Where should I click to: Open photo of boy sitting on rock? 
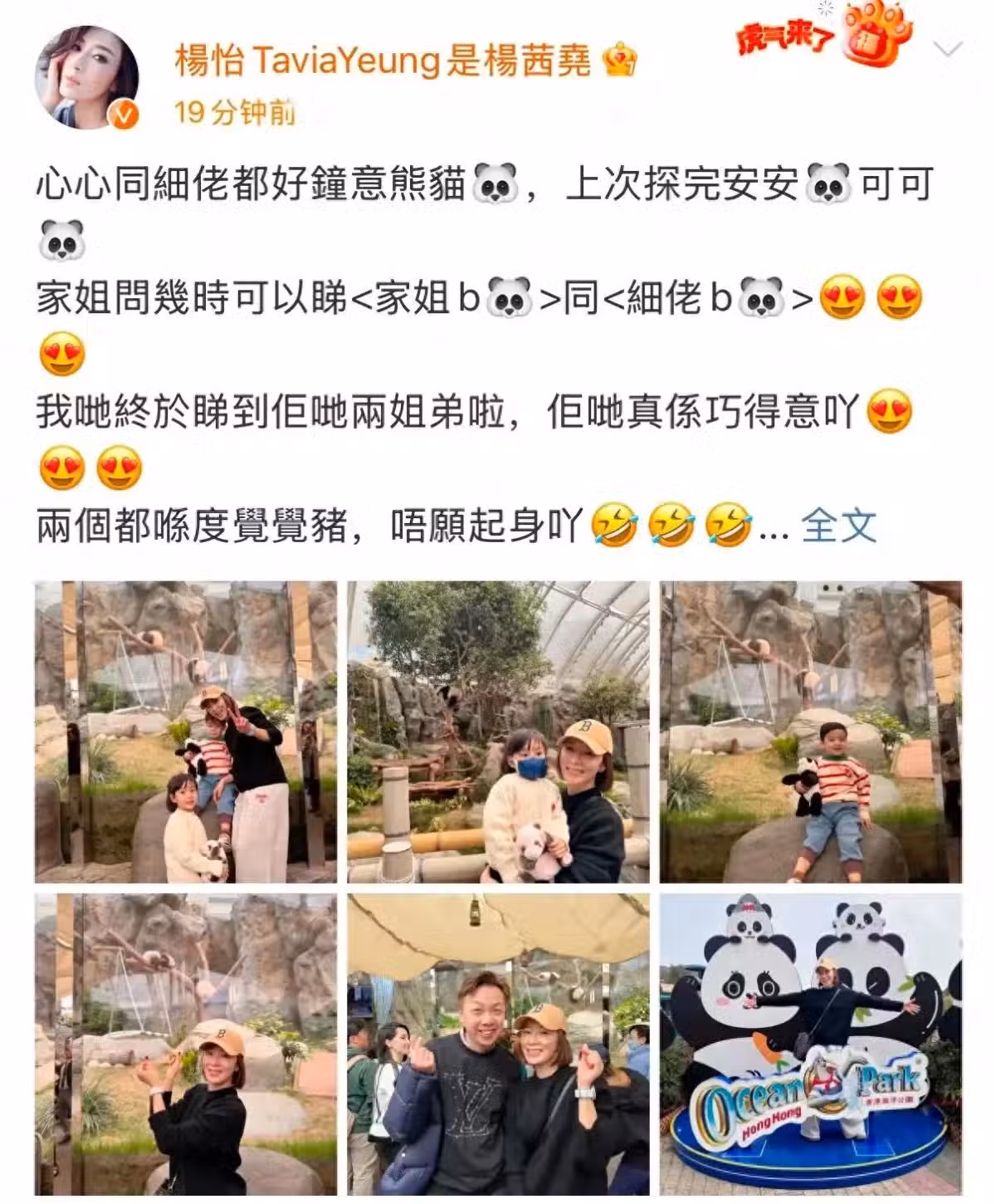coord(810,732)
